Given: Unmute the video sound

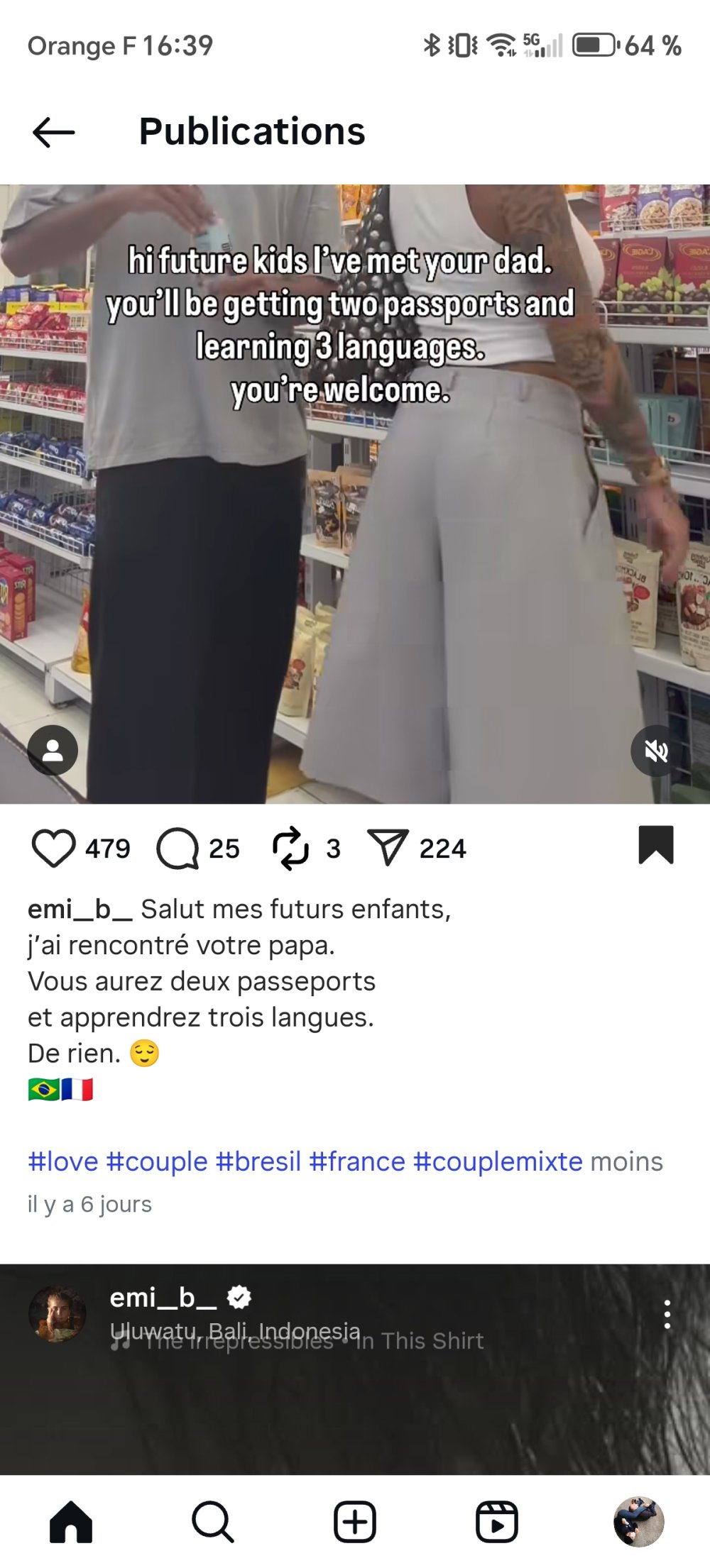Looking at the screenshot, I should 655,751.
